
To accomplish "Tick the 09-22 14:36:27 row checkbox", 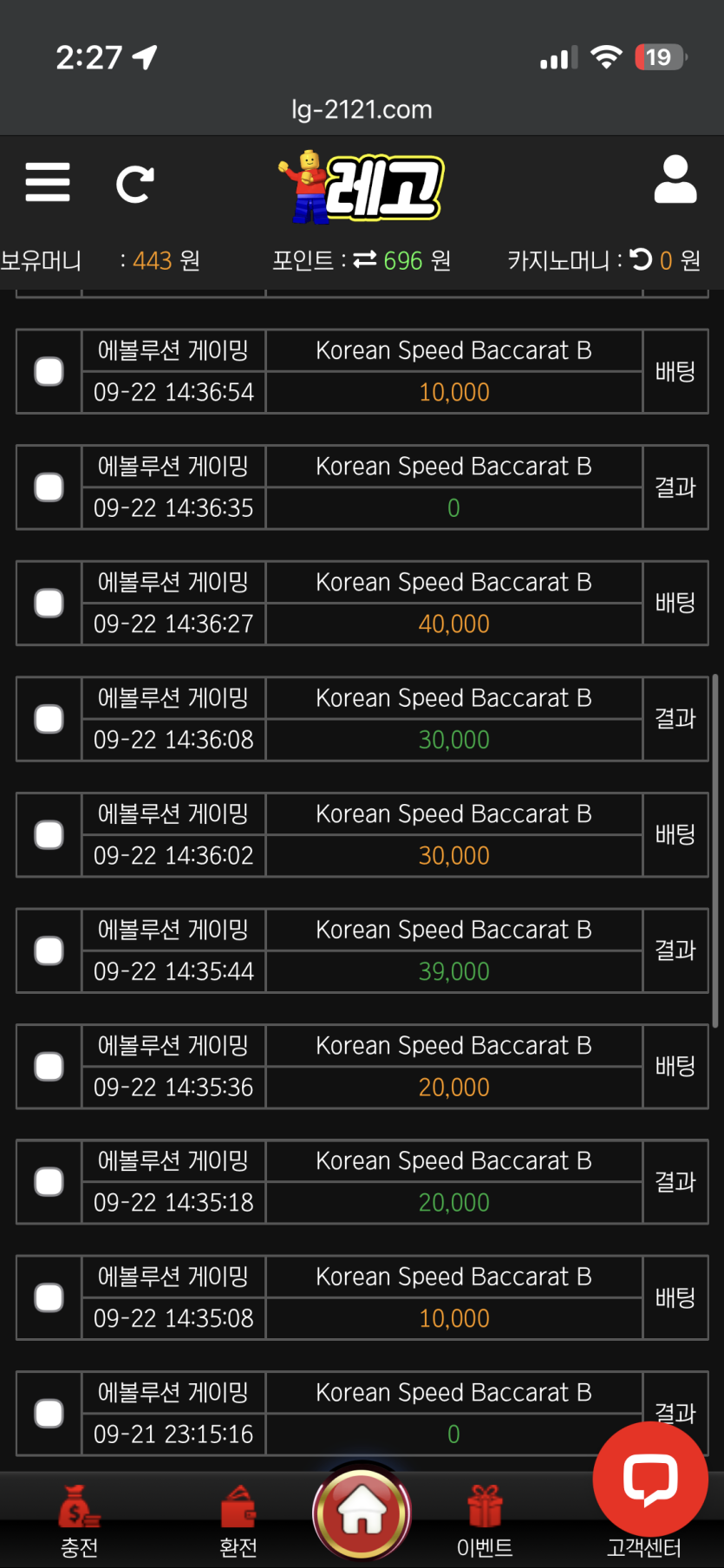I will pyautogui.click(x=49, y=603).
